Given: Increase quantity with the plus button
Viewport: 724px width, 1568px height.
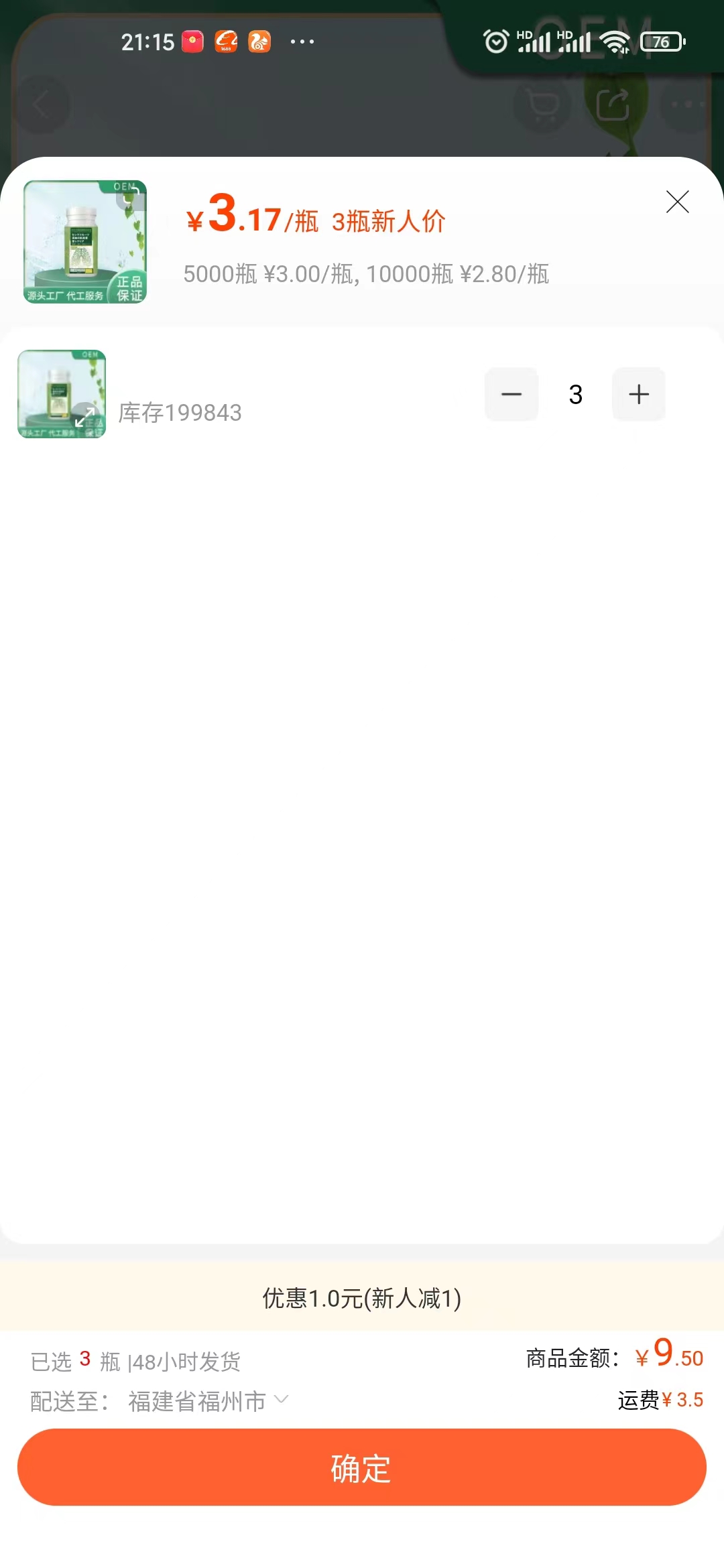Looking at the screenshot, I should click(639, 394).
